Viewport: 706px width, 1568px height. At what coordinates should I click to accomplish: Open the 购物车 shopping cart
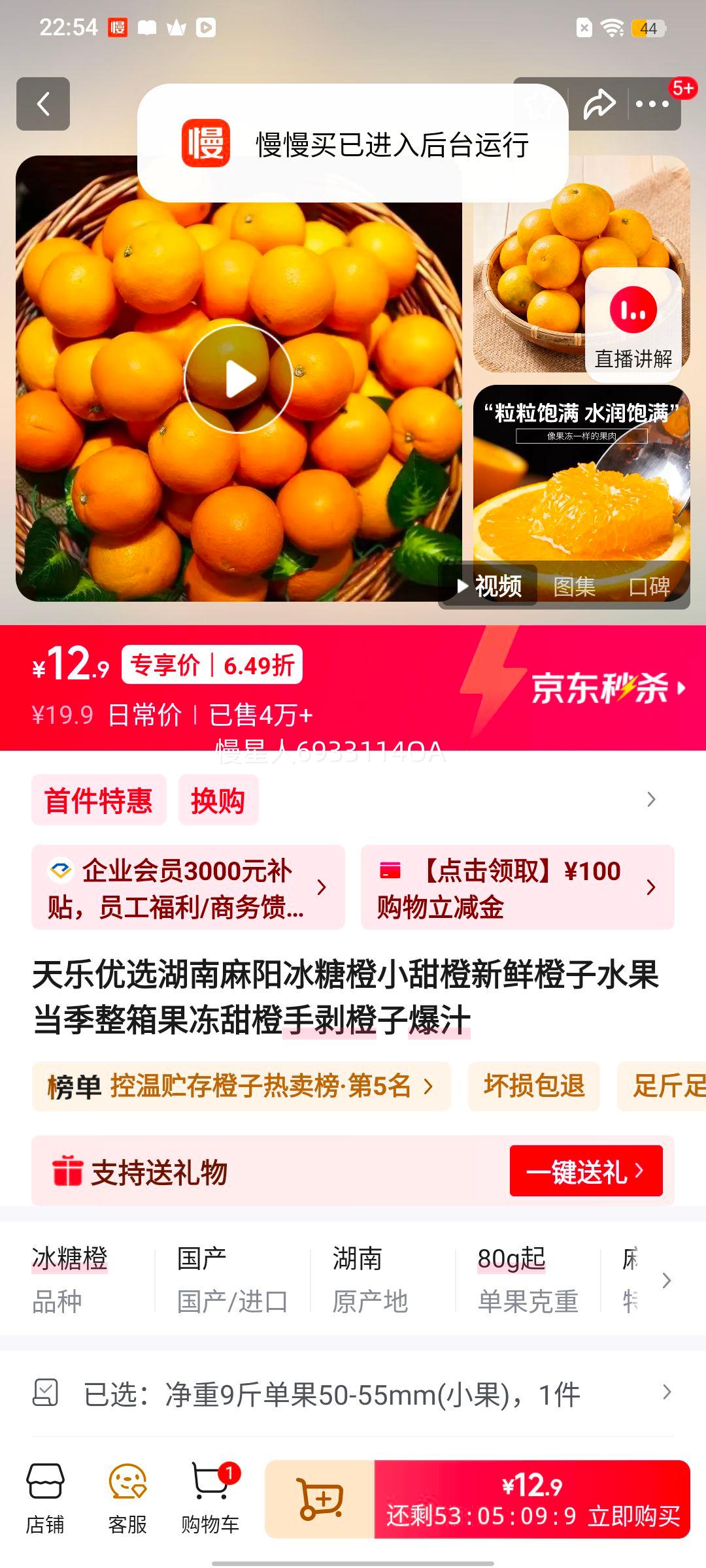pyautogui.click(x=210, y=1497)
